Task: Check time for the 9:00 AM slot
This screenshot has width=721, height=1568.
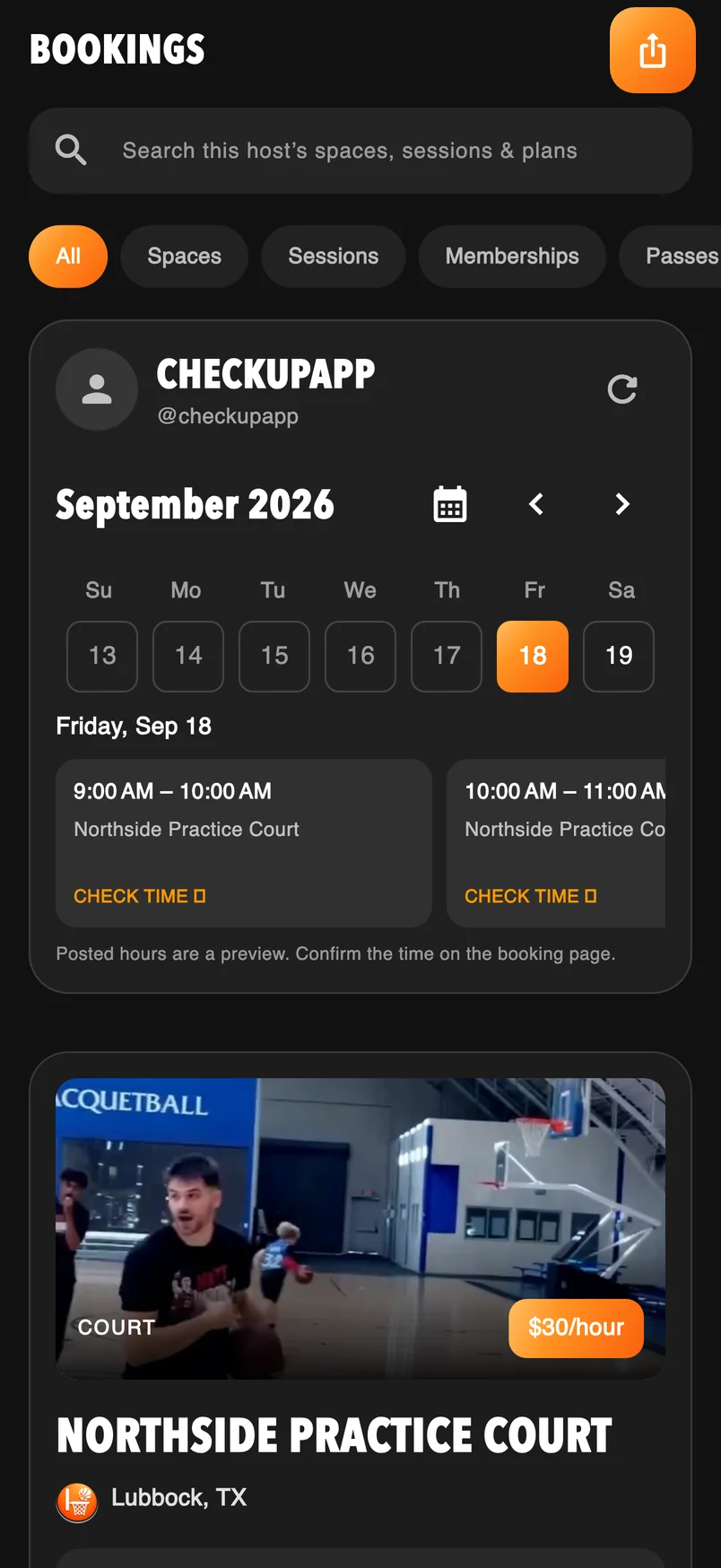Action: click(140, 896)
